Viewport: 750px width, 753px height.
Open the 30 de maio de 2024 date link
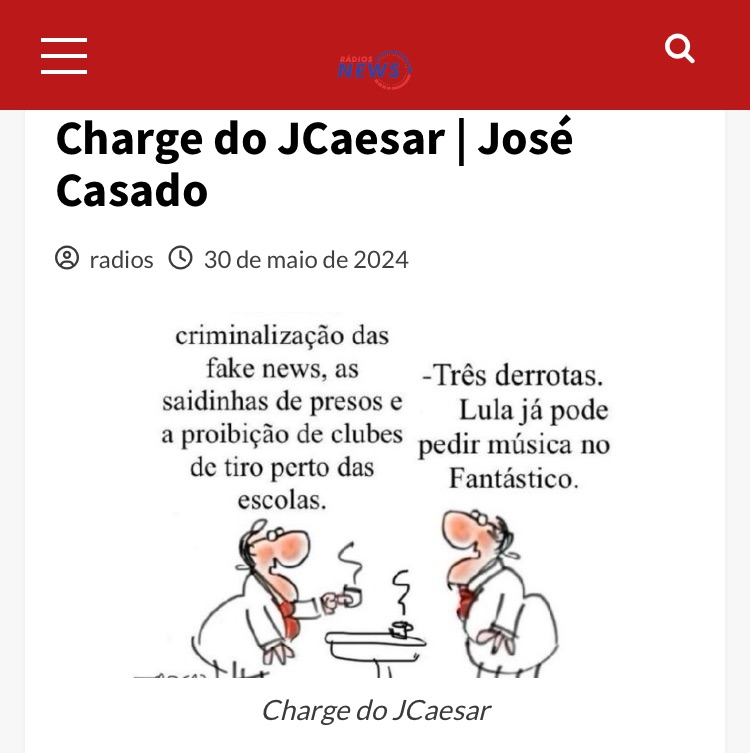tap(306, 260)
